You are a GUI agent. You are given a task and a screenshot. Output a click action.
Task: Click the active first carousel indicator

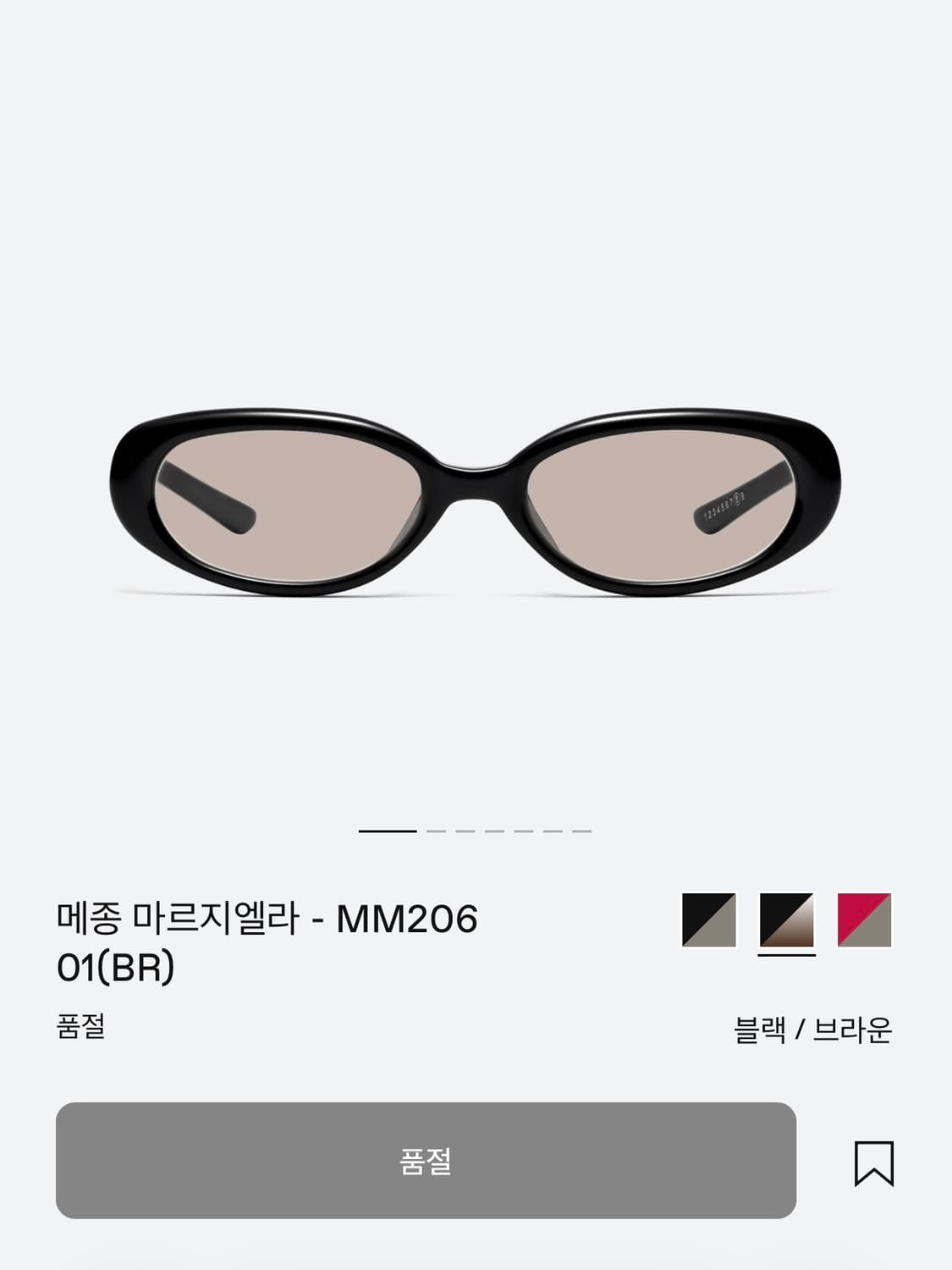point(388,831)
